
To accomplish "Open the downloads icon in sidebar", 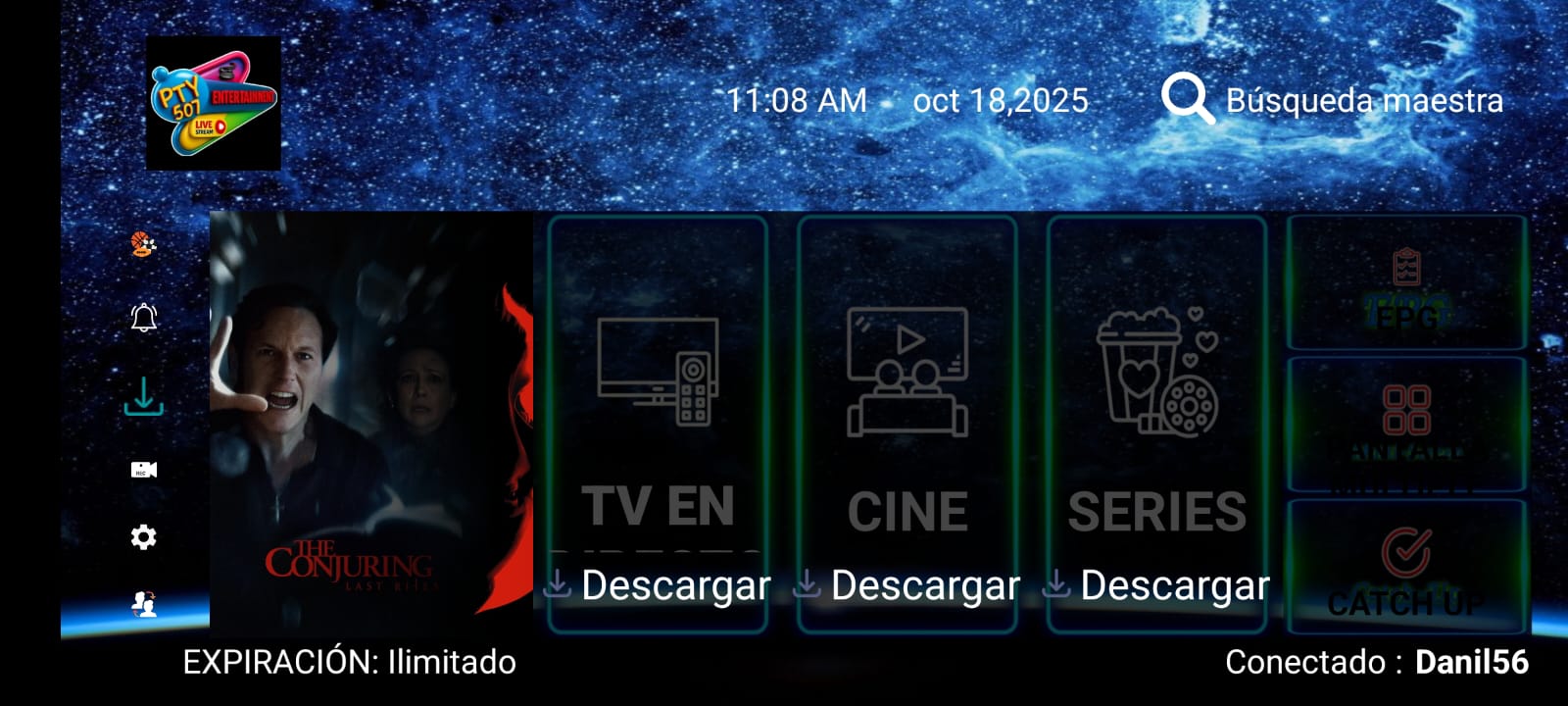I will click(x=143, y=397).
